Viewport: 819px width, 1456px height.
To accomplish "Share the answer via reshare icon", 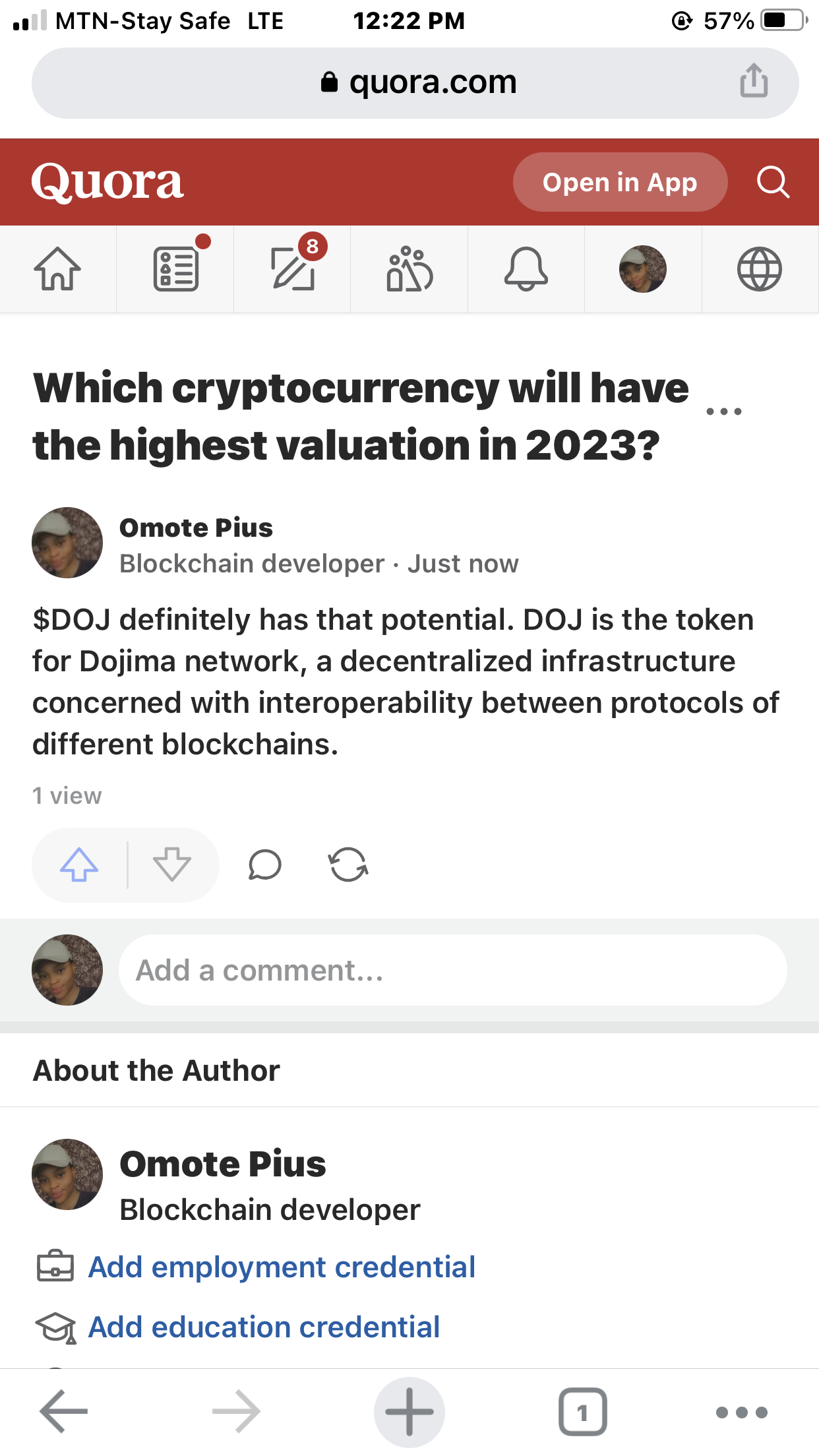I will tap(348, 864).
